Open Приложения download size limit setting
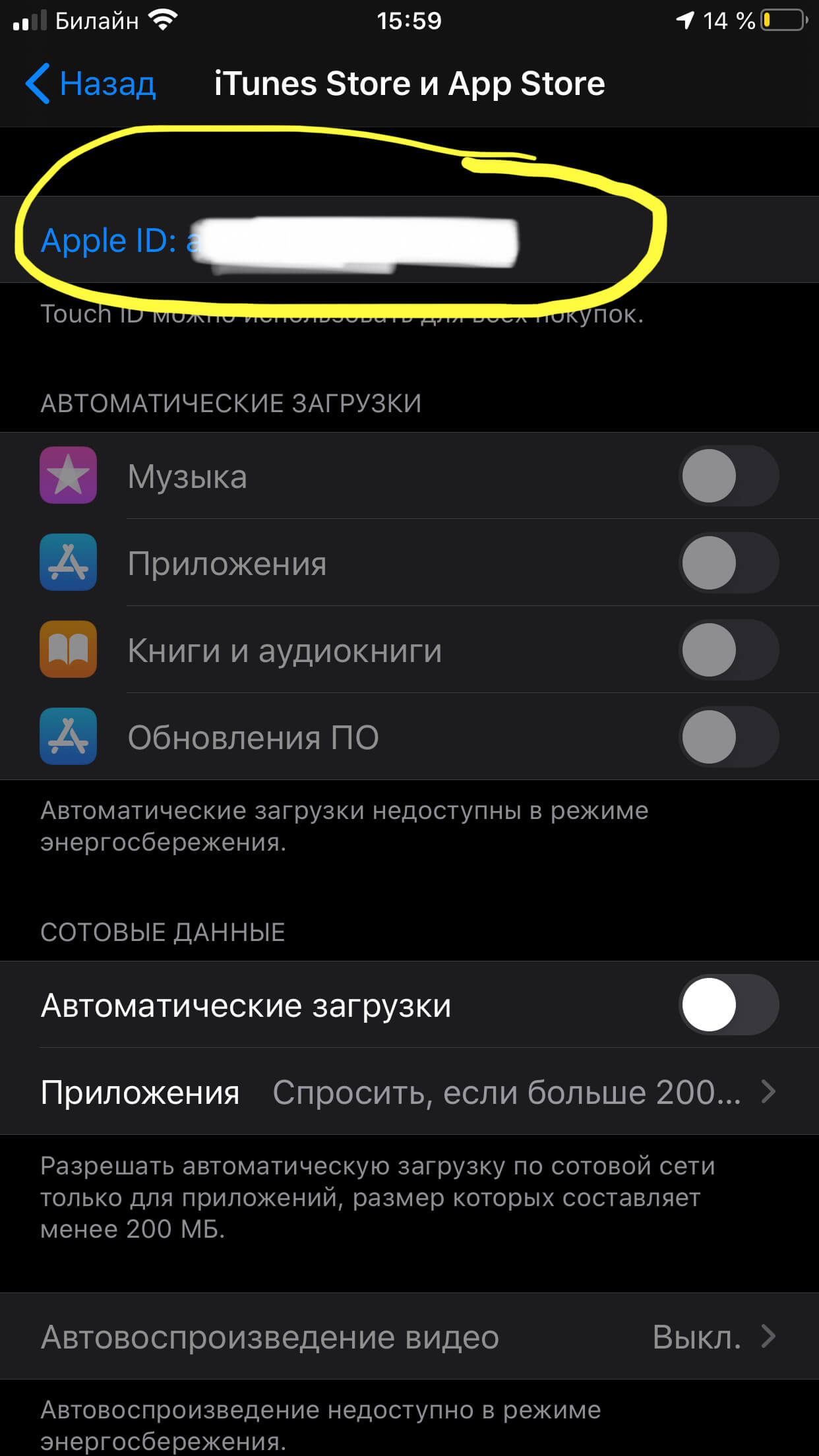Image resolution: width=819 pixels, height=1456 pixels. point(409,1092)
